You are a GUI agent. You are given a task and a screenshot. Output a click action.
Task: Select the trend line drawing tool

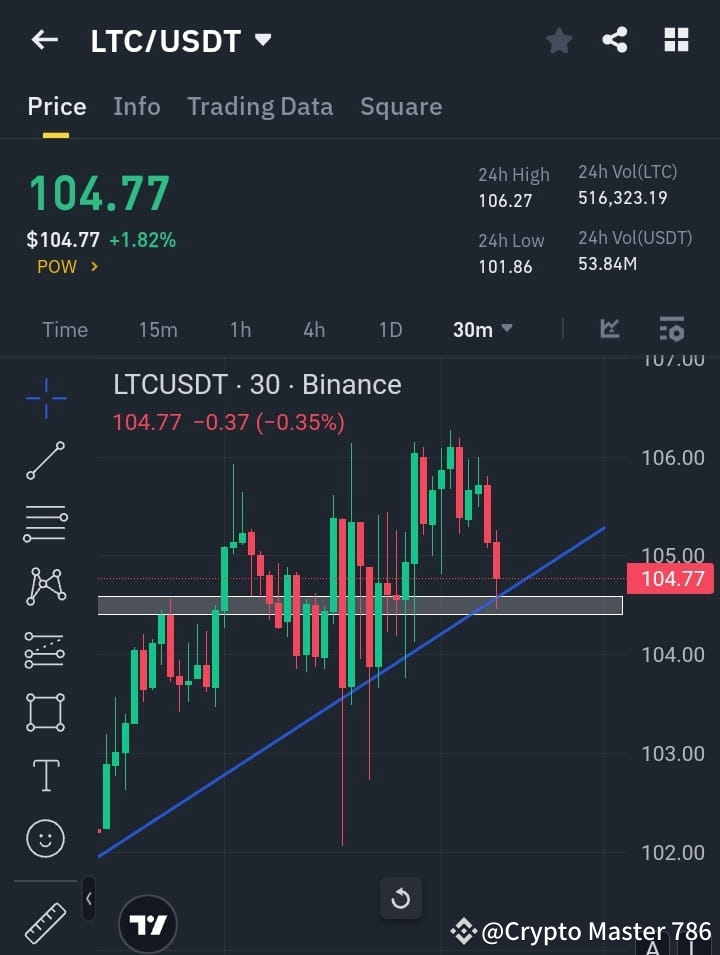click(x=45, y=461)
